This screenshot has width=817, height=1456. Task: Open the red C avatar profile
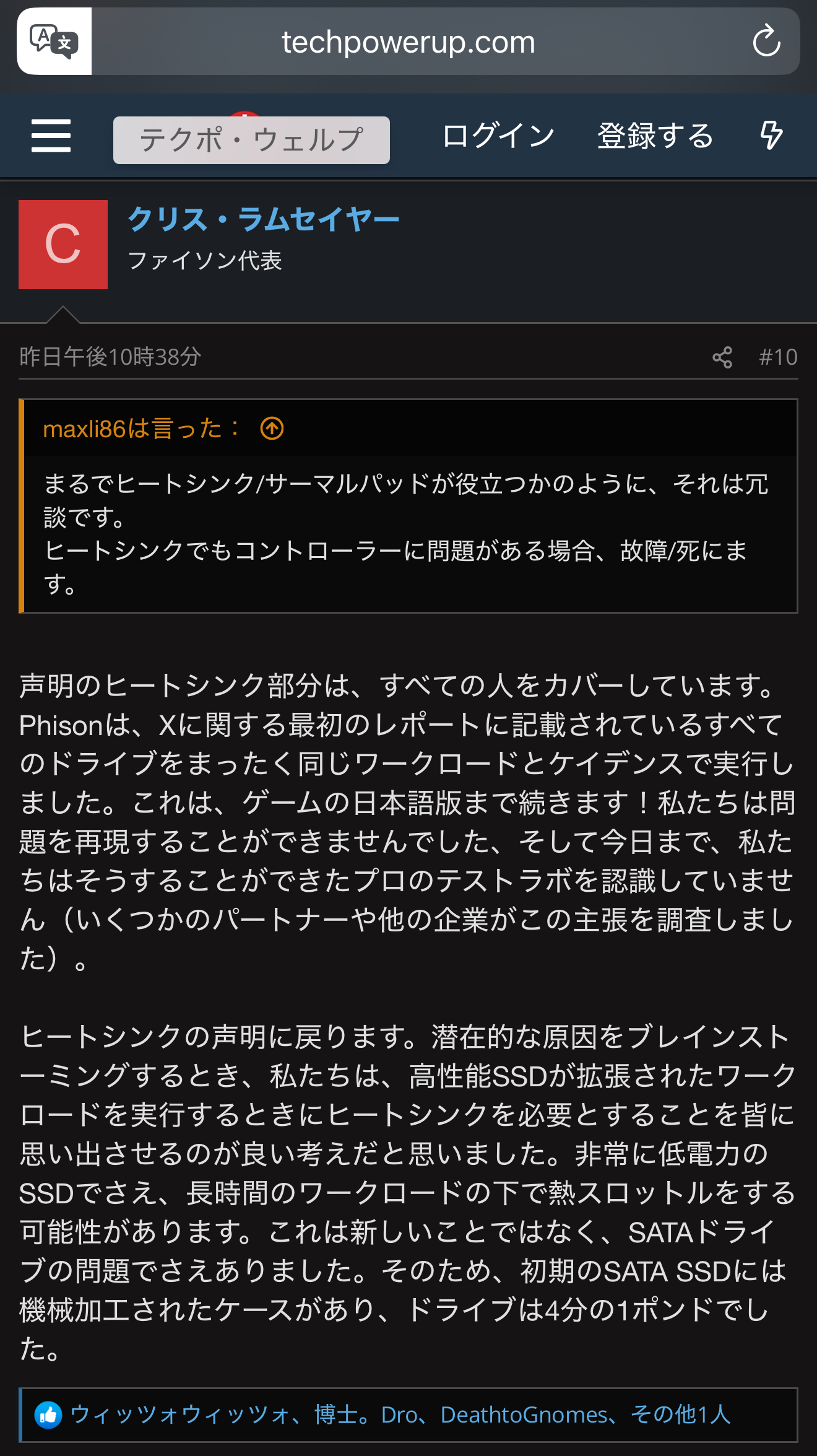pyautogui.click(x=63, y=245)
